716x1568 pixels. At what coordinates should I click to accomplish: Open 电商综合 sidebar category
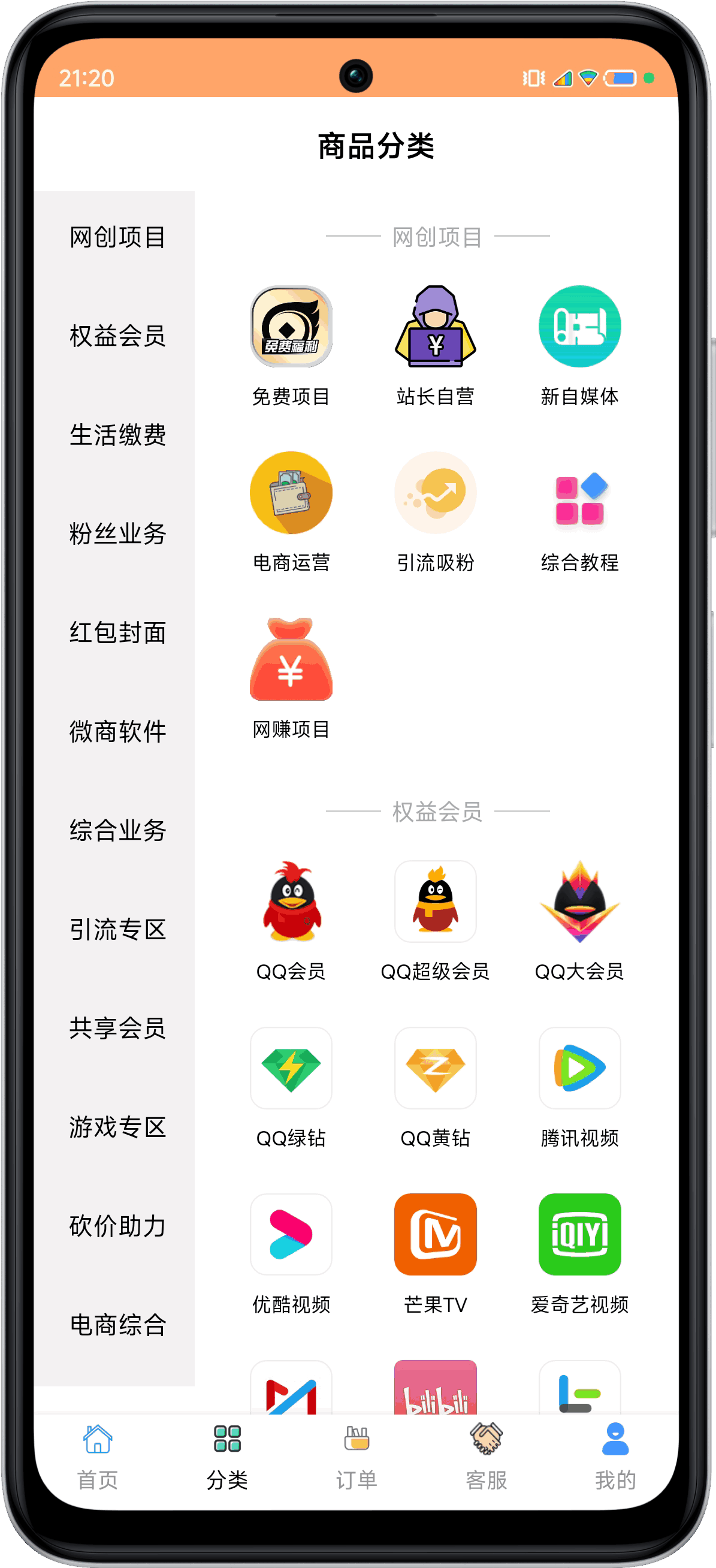point(117,1325)
